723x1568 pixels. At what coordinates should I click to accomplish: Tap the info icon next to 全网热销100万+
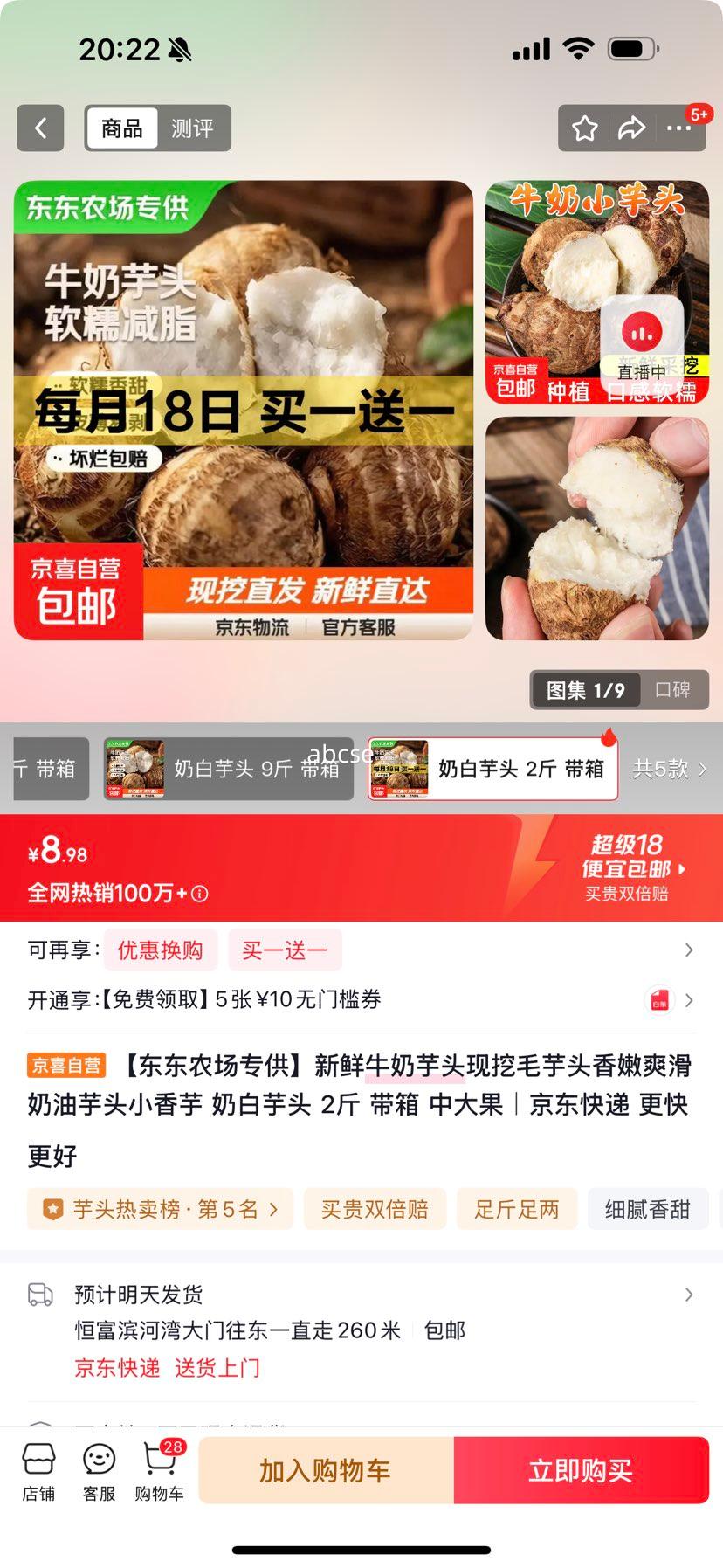point(198,895)
